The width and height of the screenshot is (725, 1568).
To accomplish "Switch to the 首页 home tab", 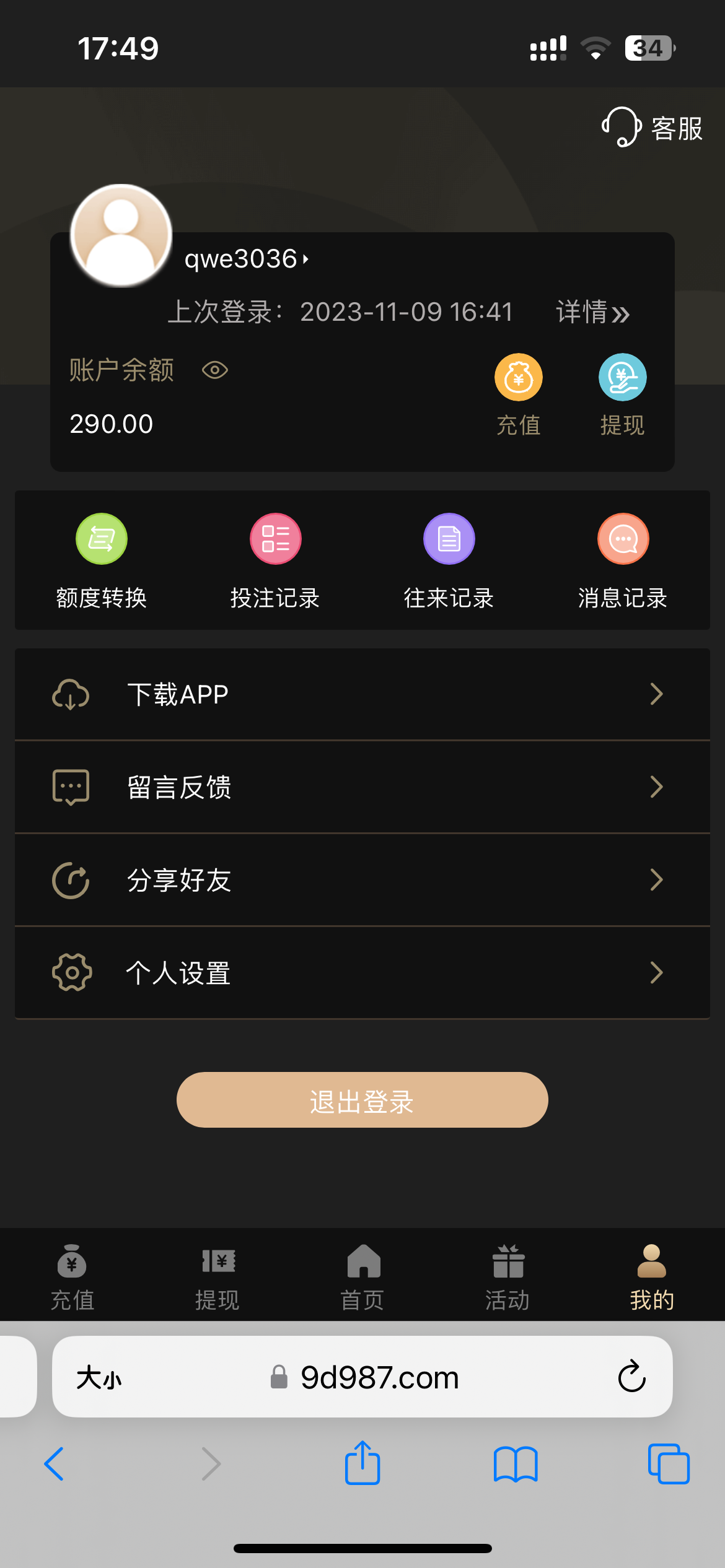I will [362, 1276].
